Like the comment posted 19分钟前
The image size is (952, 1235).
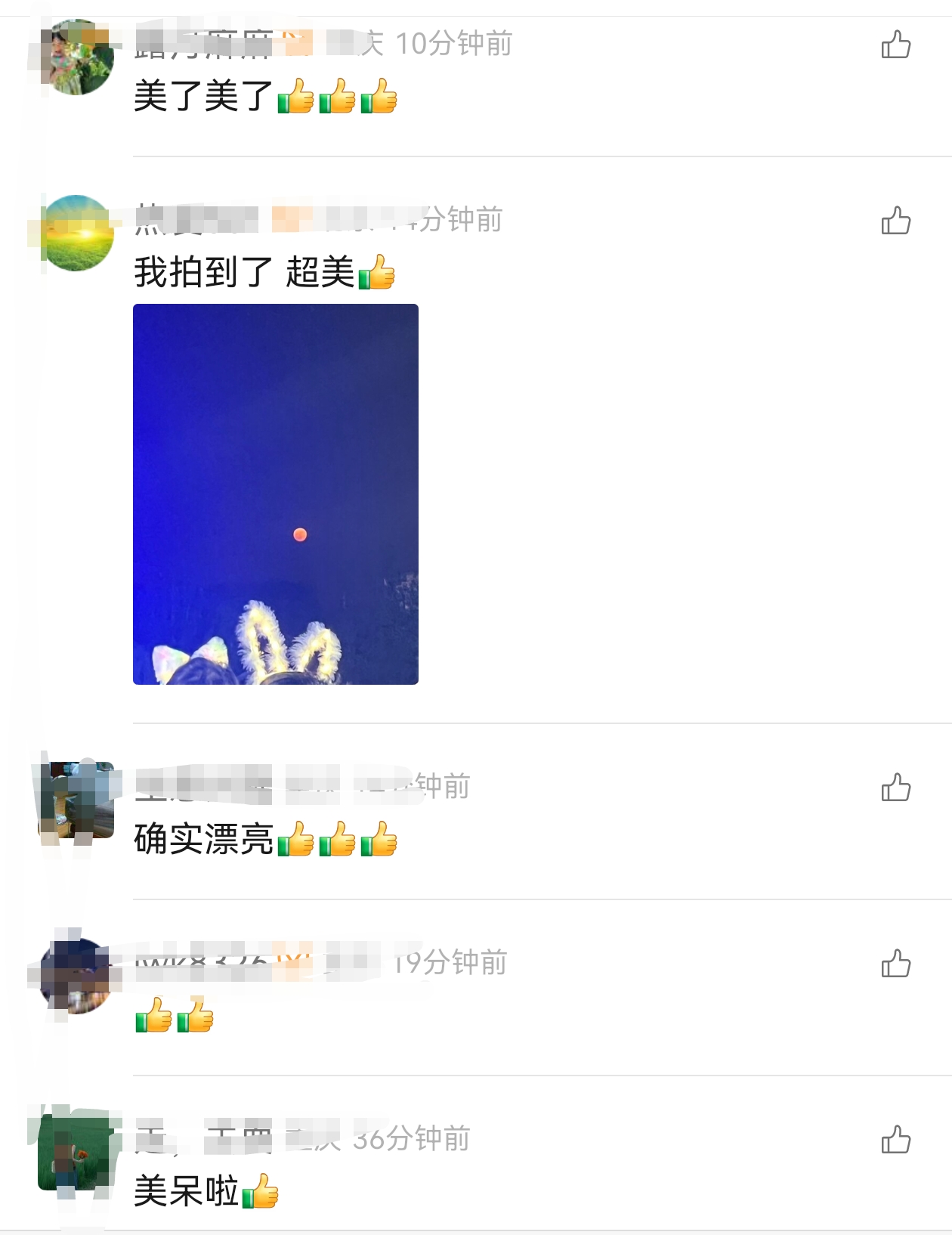(x=895, y=964)
